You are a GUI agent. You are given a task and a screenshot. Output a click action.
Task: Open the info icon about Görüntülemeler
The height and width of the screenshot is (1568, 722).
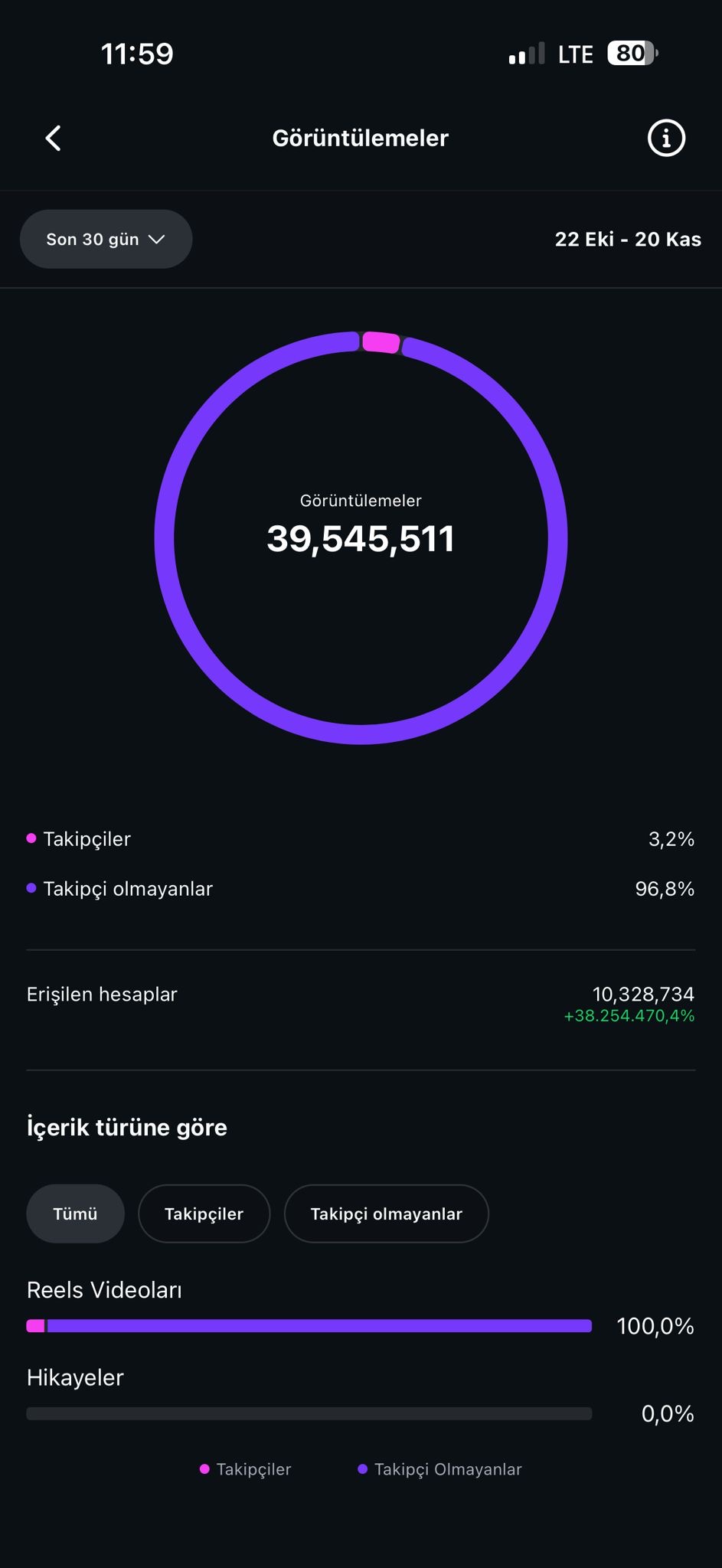pos(666,139)
